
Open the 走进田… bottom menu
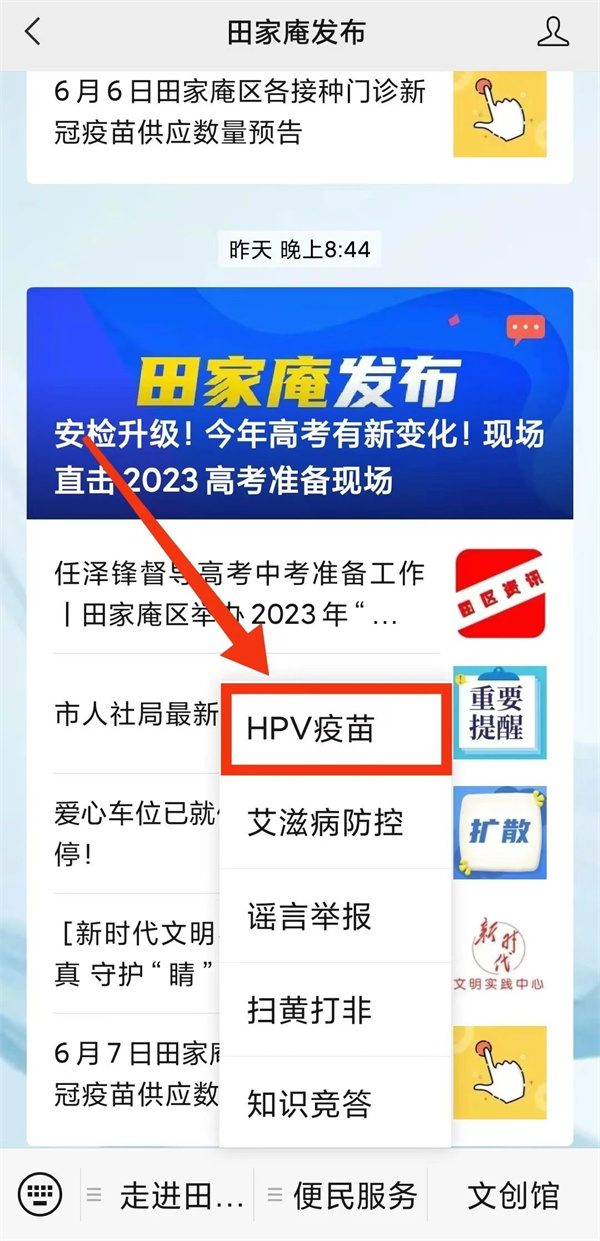click(x=170, y=1194)
